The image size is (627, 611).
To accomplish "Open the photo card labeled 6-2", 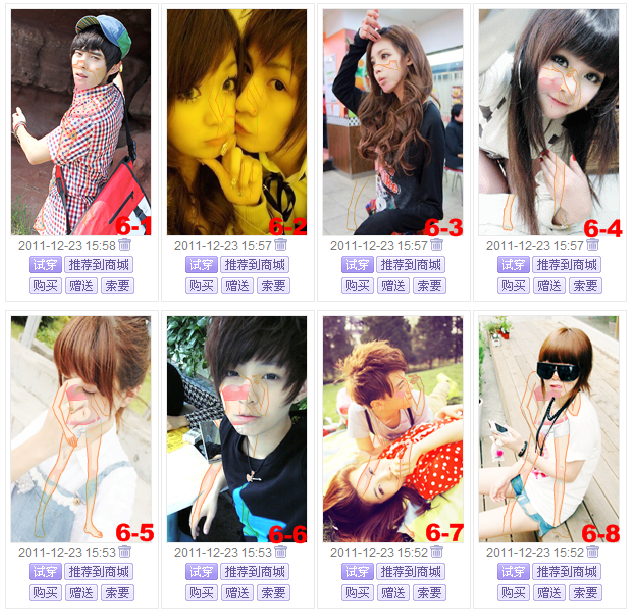I will [x=237, y=122].
